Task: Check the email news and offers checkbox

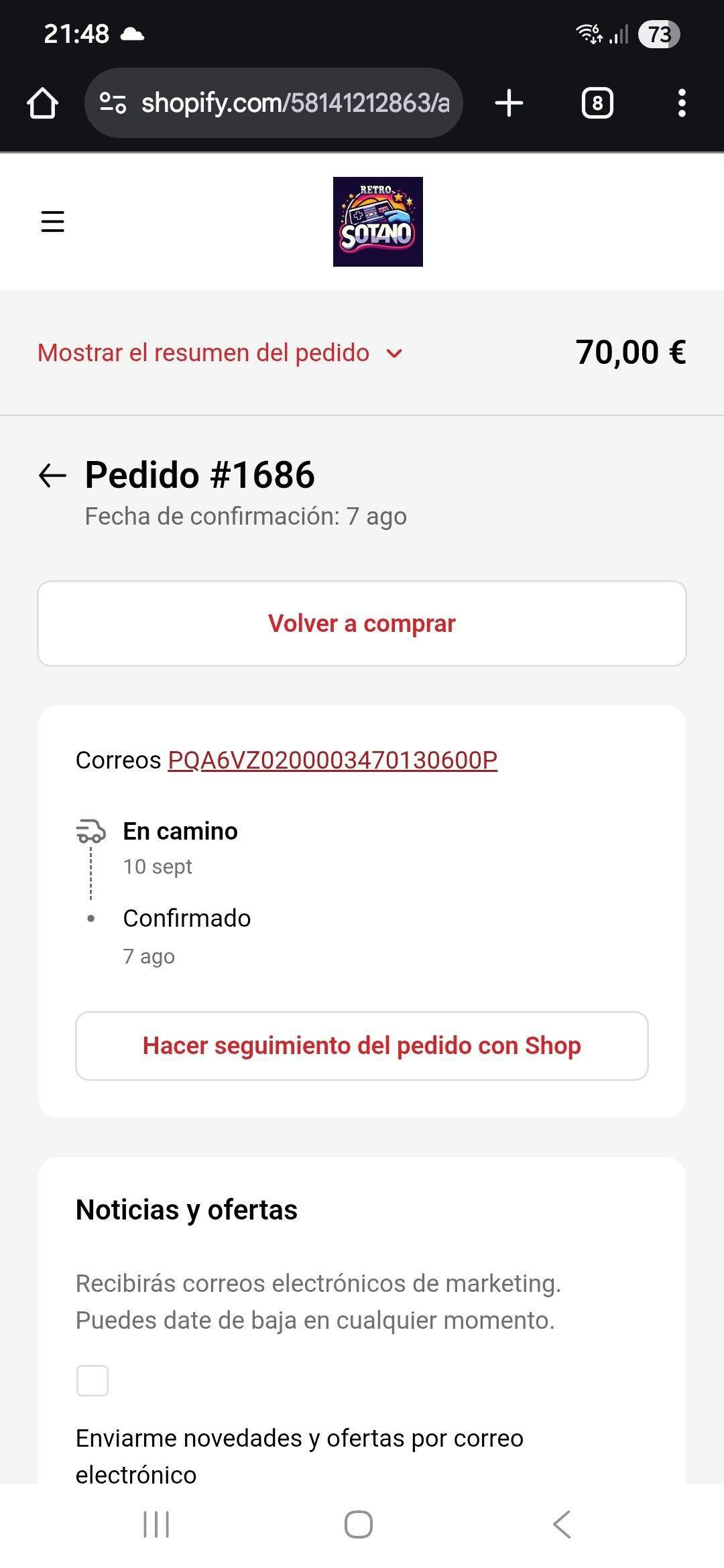Action: point(93,1381)
